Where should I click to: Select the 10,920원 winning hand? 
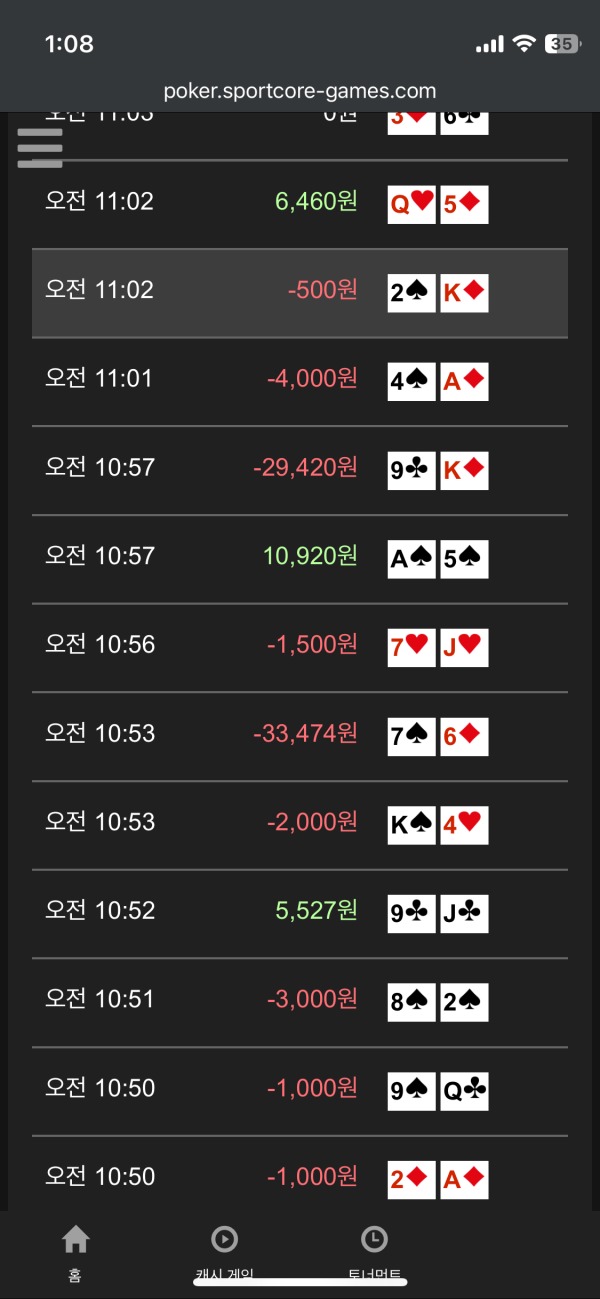300,558
